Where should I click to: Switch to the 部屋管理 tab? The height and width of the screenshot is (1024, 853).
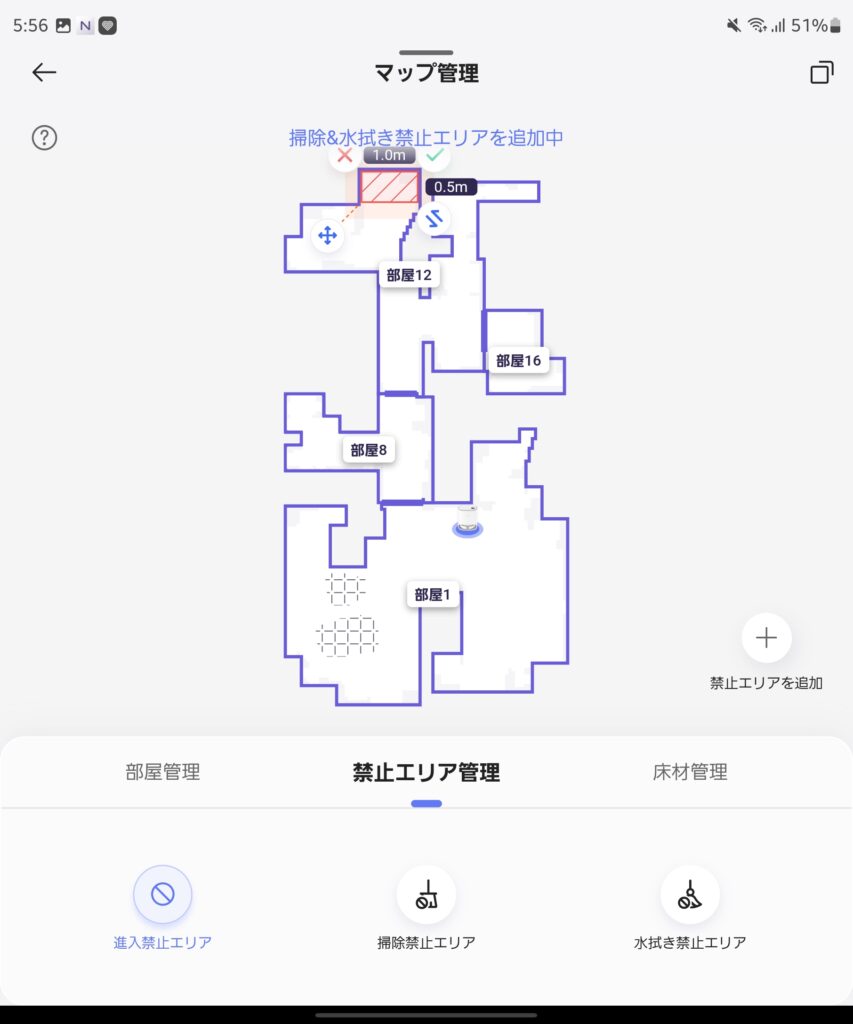tap(163, 772)
